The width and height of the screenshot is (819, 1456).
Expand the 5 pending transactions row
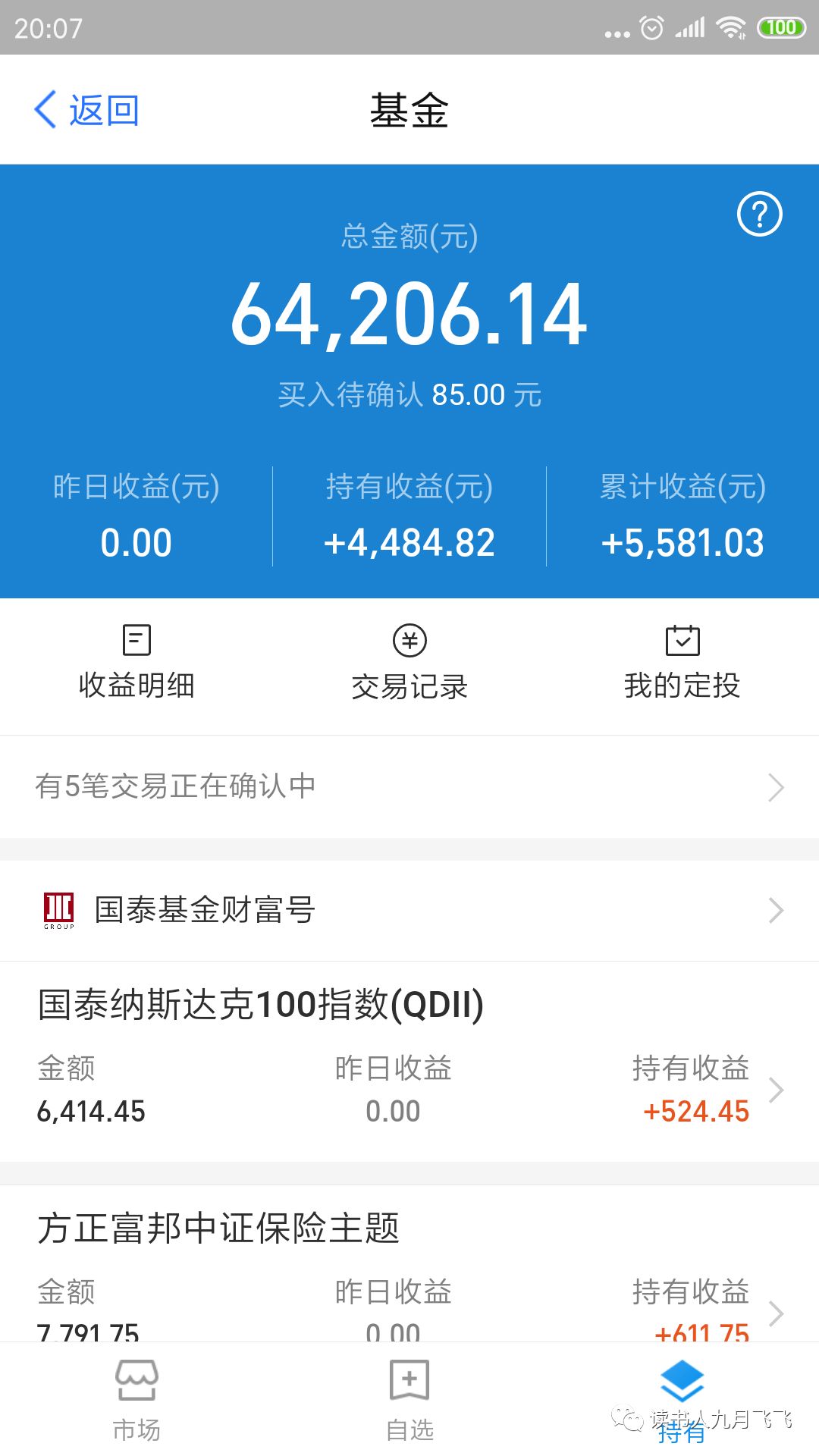(x=409, y=787)
